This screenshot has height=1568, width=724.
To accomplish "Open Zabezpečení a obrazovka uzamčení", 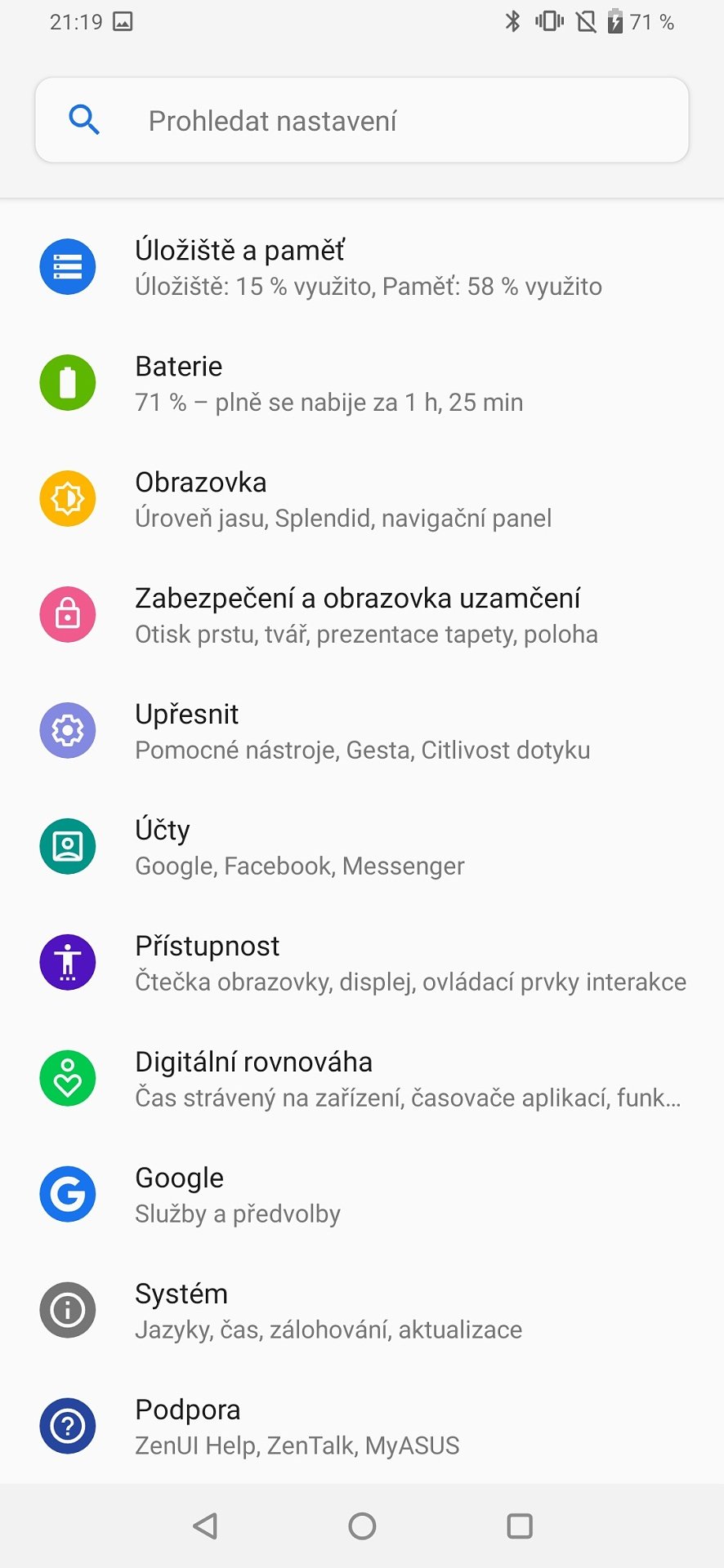I will click(362, 615).
